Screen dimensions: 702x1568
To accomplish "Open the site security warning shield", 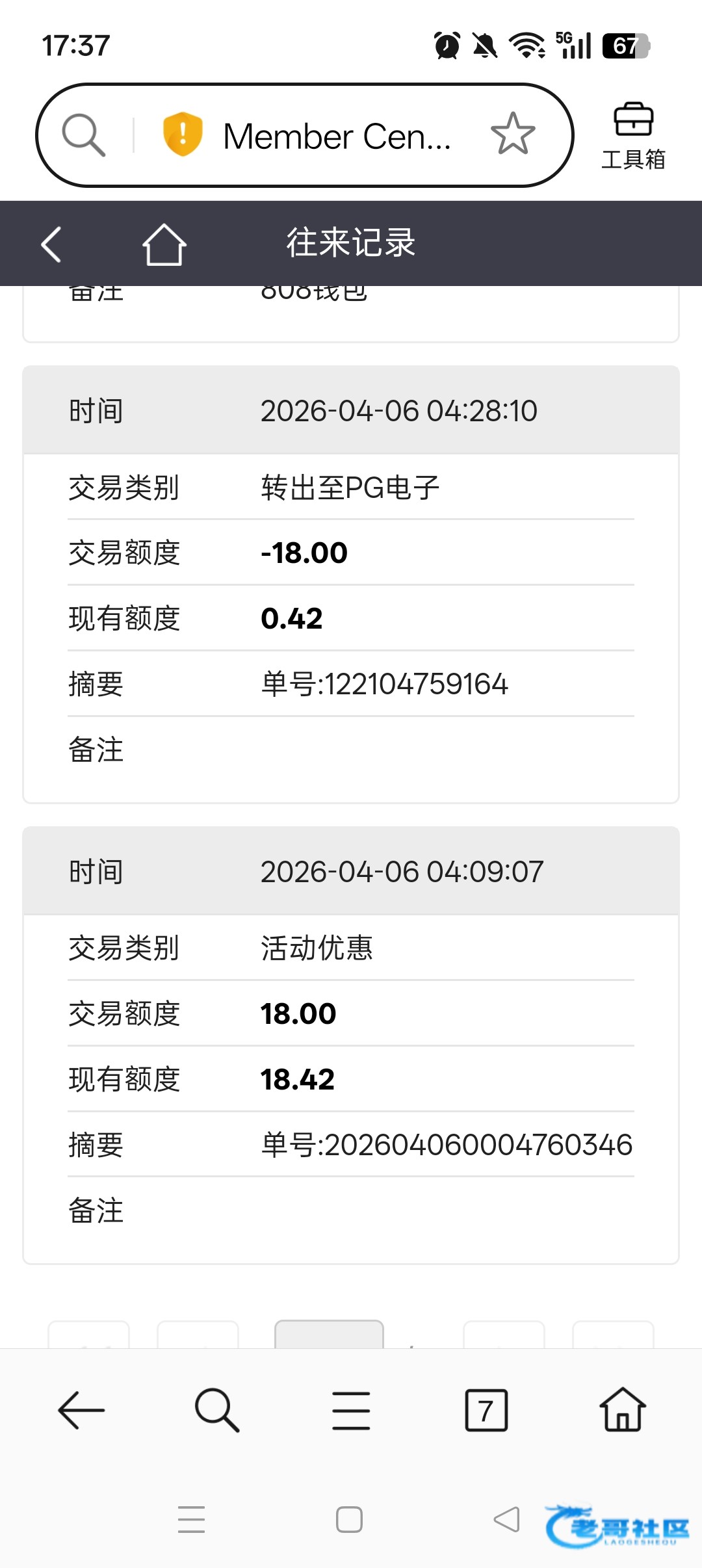I will point(183,135).
